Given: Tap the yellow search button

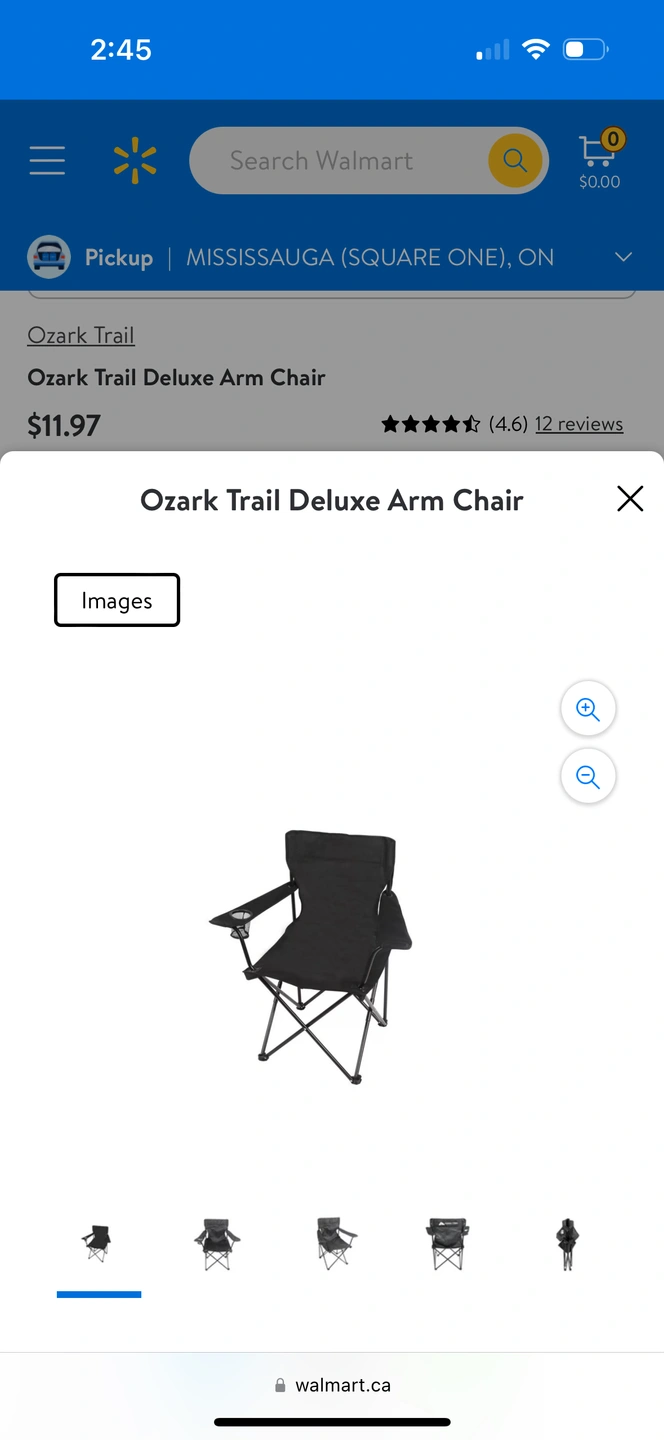Looking at the screenshot, I should coord(515,160).
